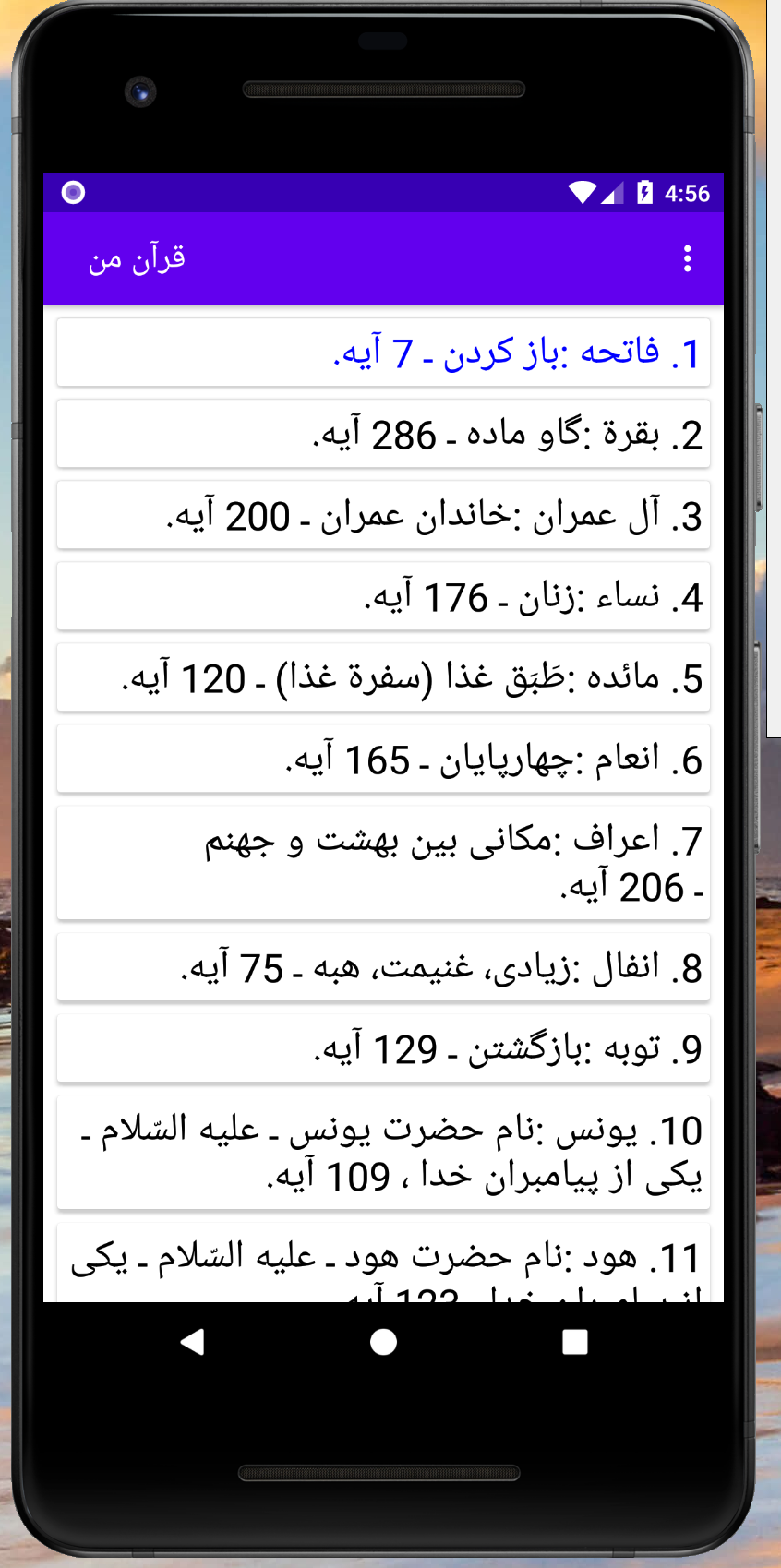The width and height of the screenshot is (781, 1568).
Task: Select Surah Nisa with 176 ayat
Action: point(384,595)
